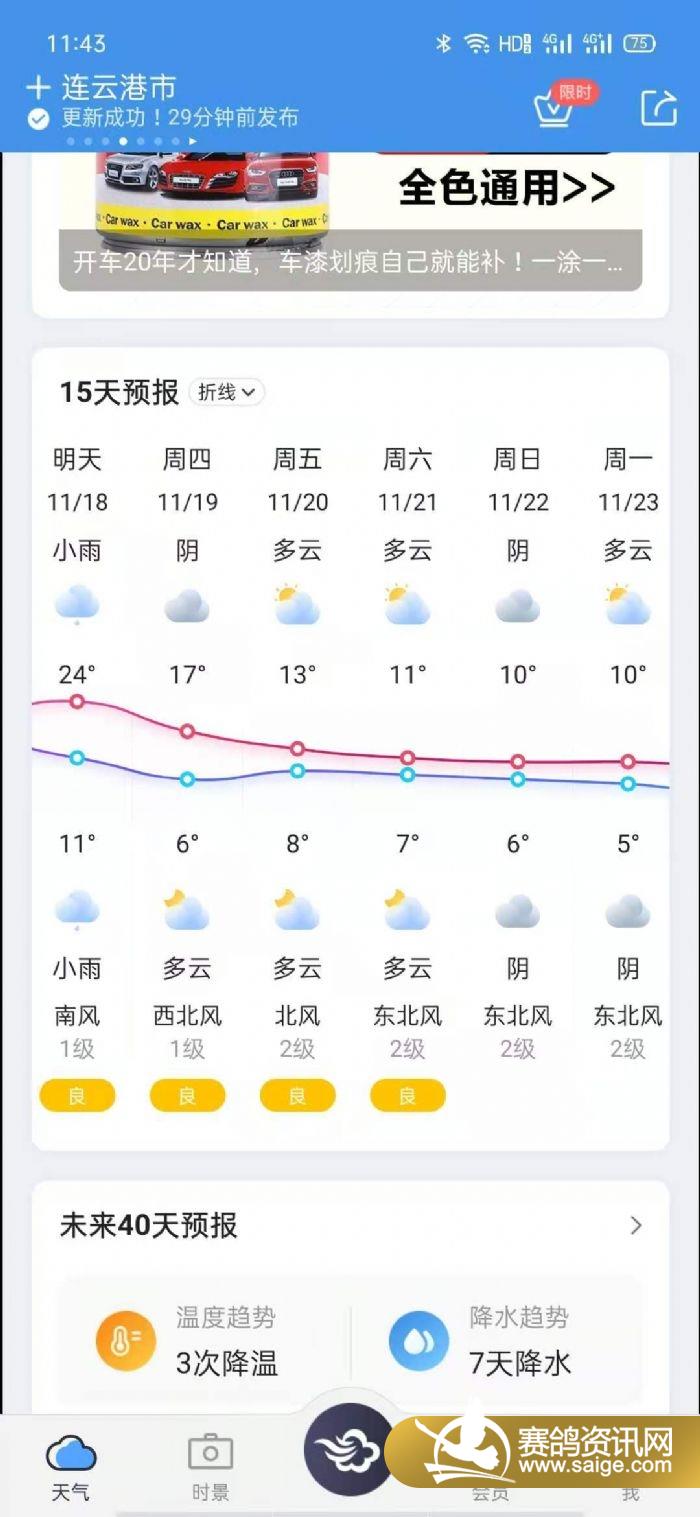Open the car wax ad banner
Image resolution: width=700 pixels, height=1517 pixels.
pos(350,221)
